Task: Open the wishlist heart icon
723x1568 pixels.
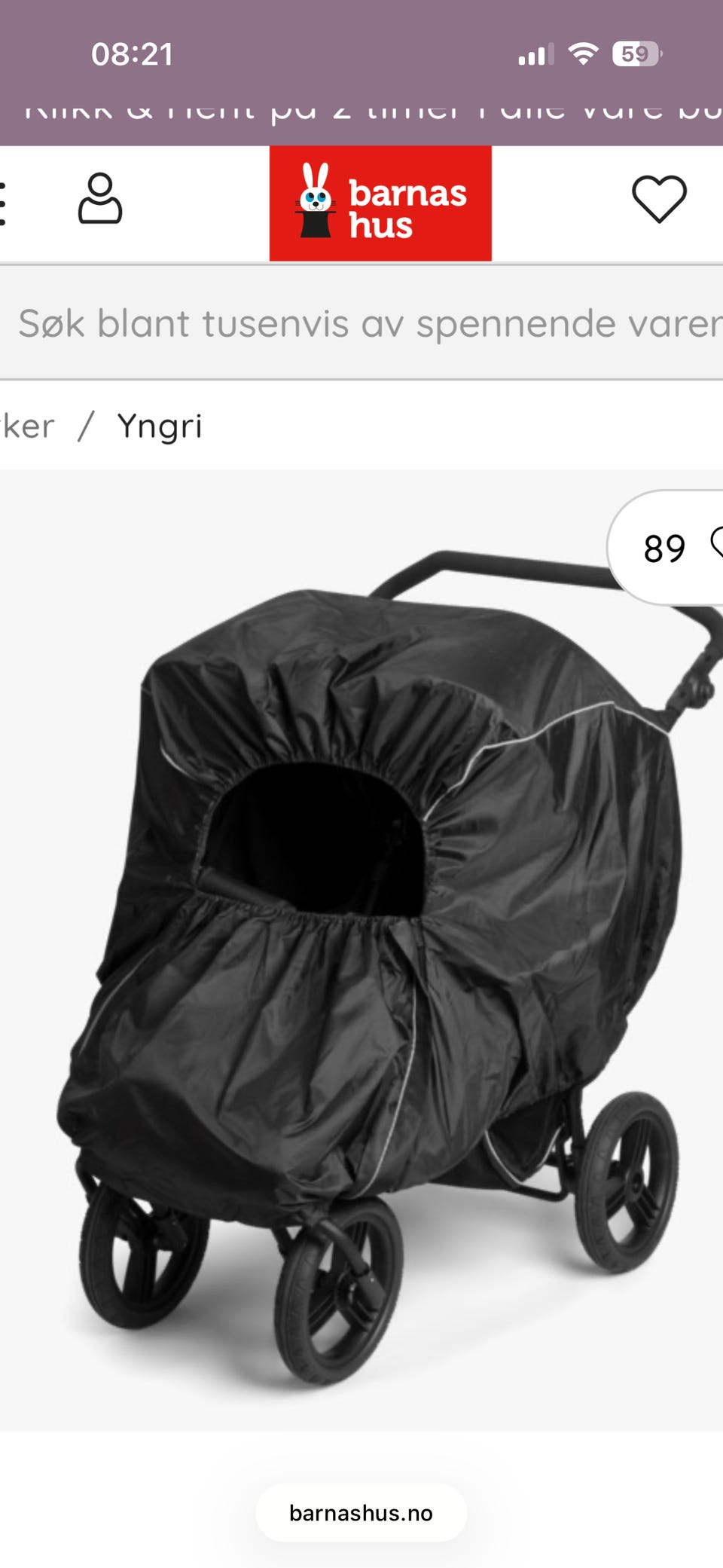Action: [x=659, y=199]
